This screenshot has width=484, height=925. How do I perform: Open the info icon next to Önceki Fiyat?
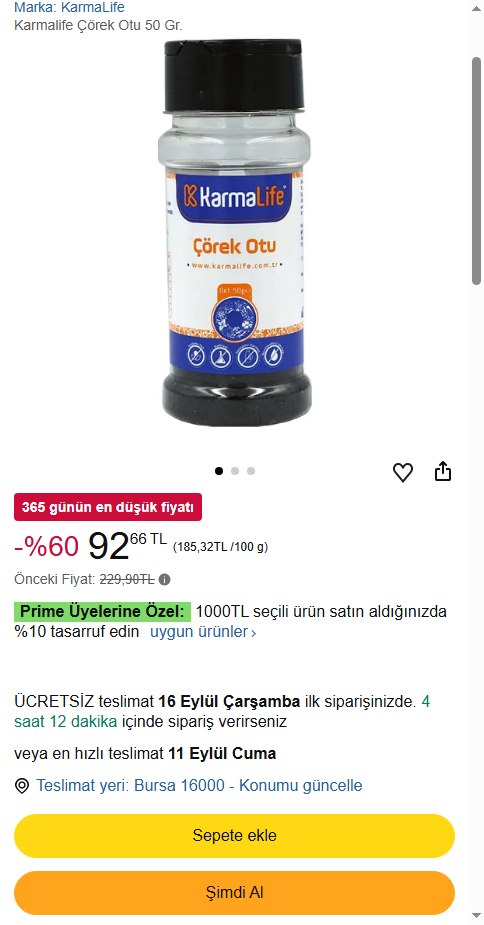point(165,579)
